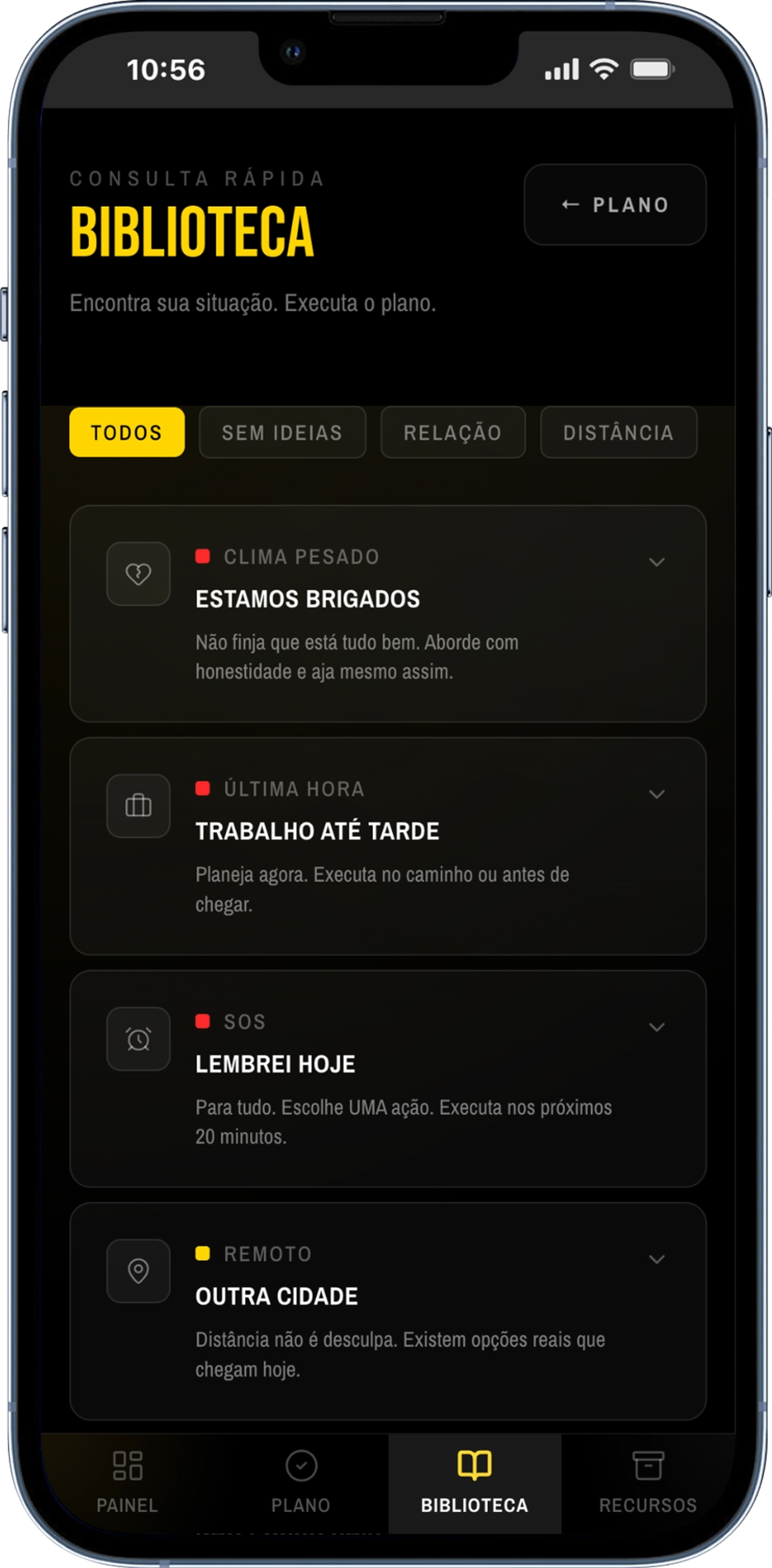Expand the Estamos Brigados card

[x=388, y=614]
